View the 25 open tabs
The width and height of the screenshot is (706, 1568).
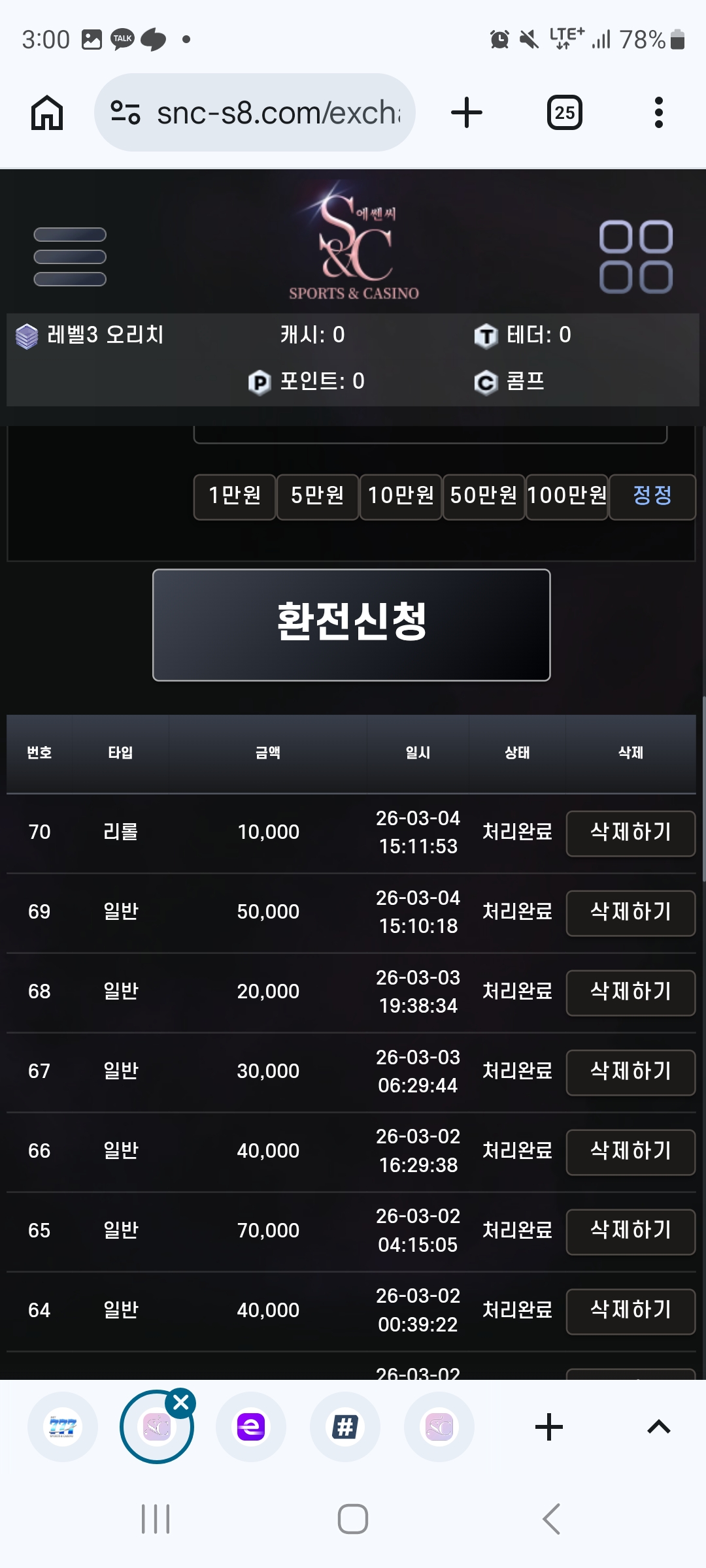click(564, 112)
